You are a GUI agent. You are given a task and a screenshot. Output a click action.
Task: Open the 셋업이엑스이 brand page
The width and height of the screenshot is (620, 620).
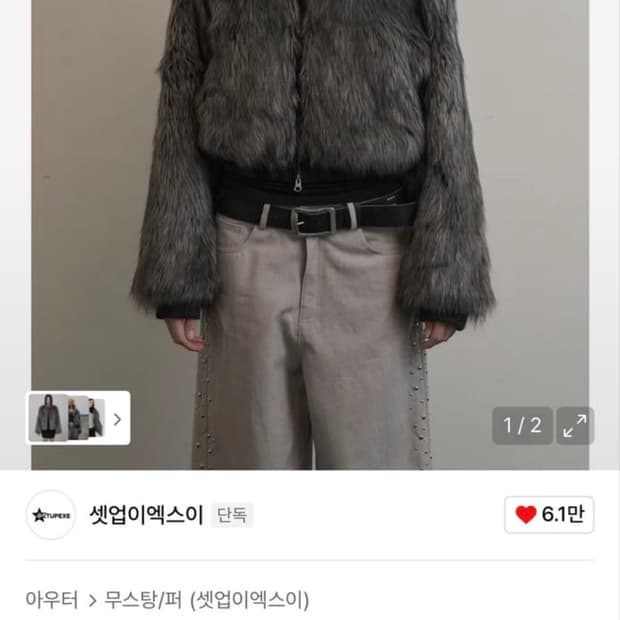click(146, 515)
